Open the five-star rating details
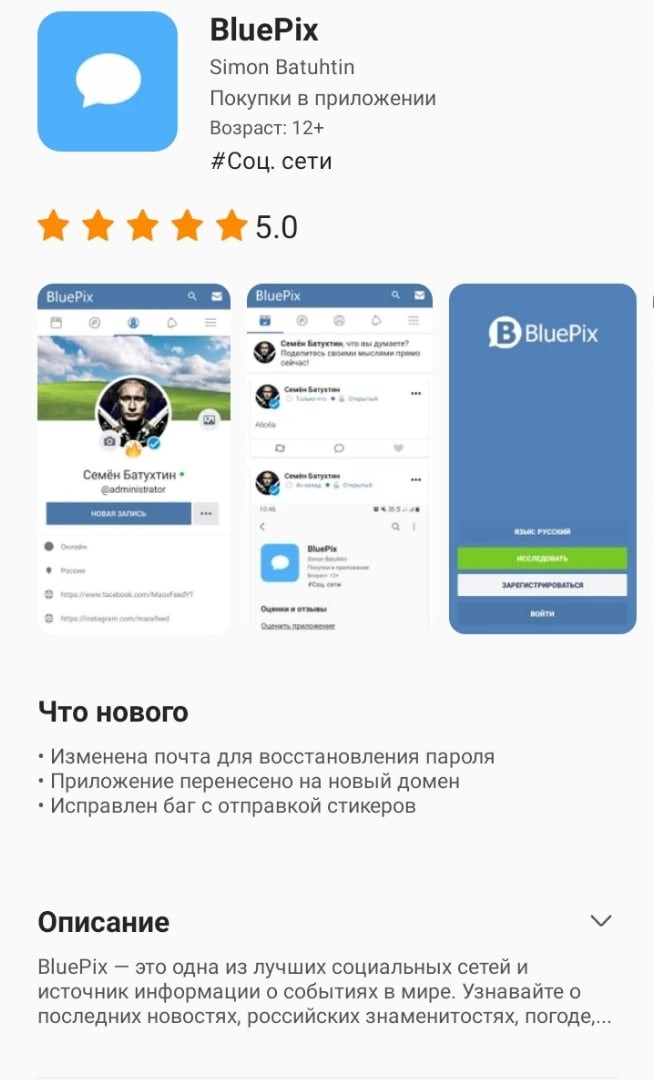This screenshot has height=1080, width=654. pyautogui.click(x=167, y=227)
